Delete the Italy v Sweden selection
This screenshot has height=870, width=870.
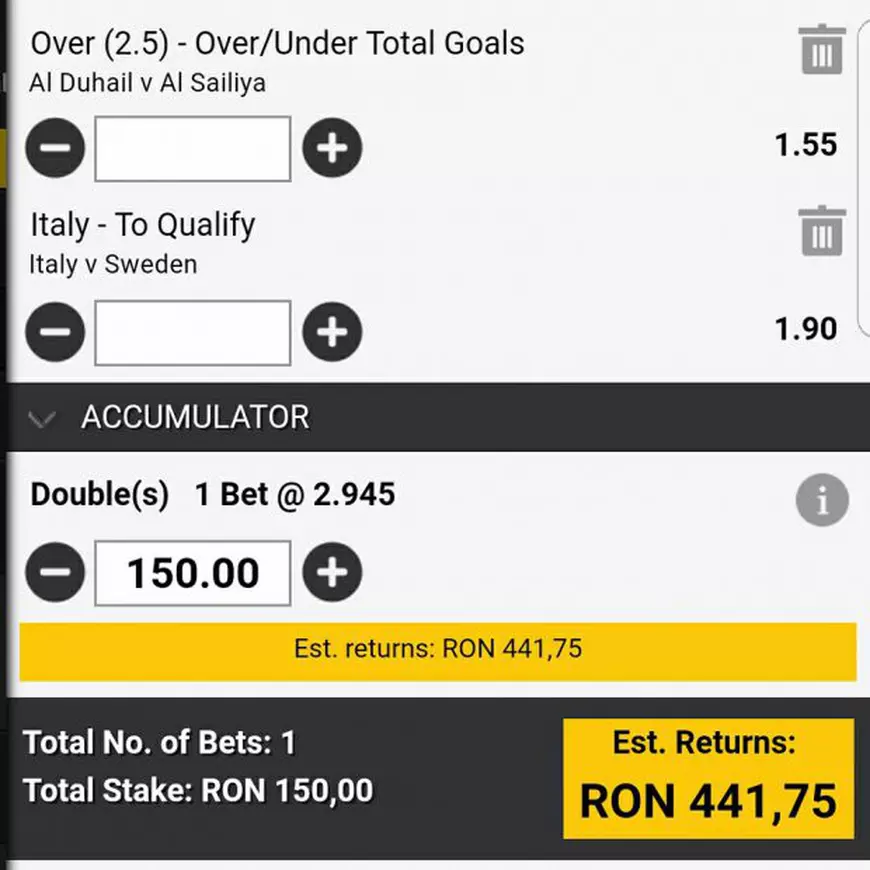[x=822, y=231]
